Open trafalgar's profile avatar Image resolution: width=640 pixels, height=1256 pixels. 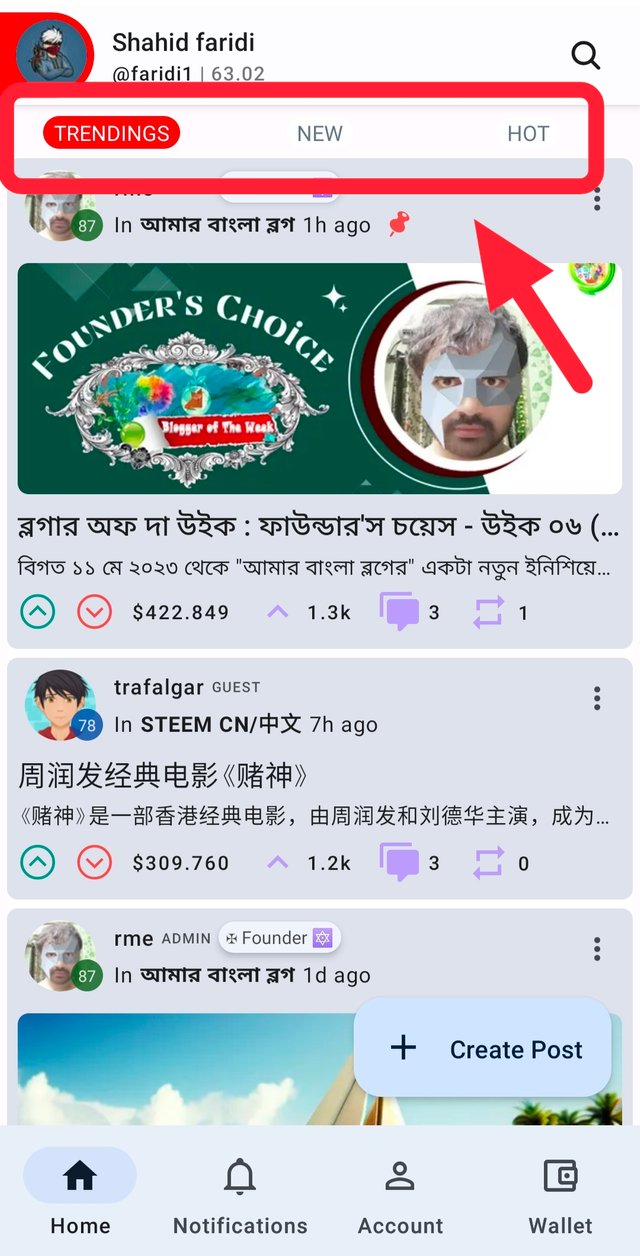(x=61, y=706)
